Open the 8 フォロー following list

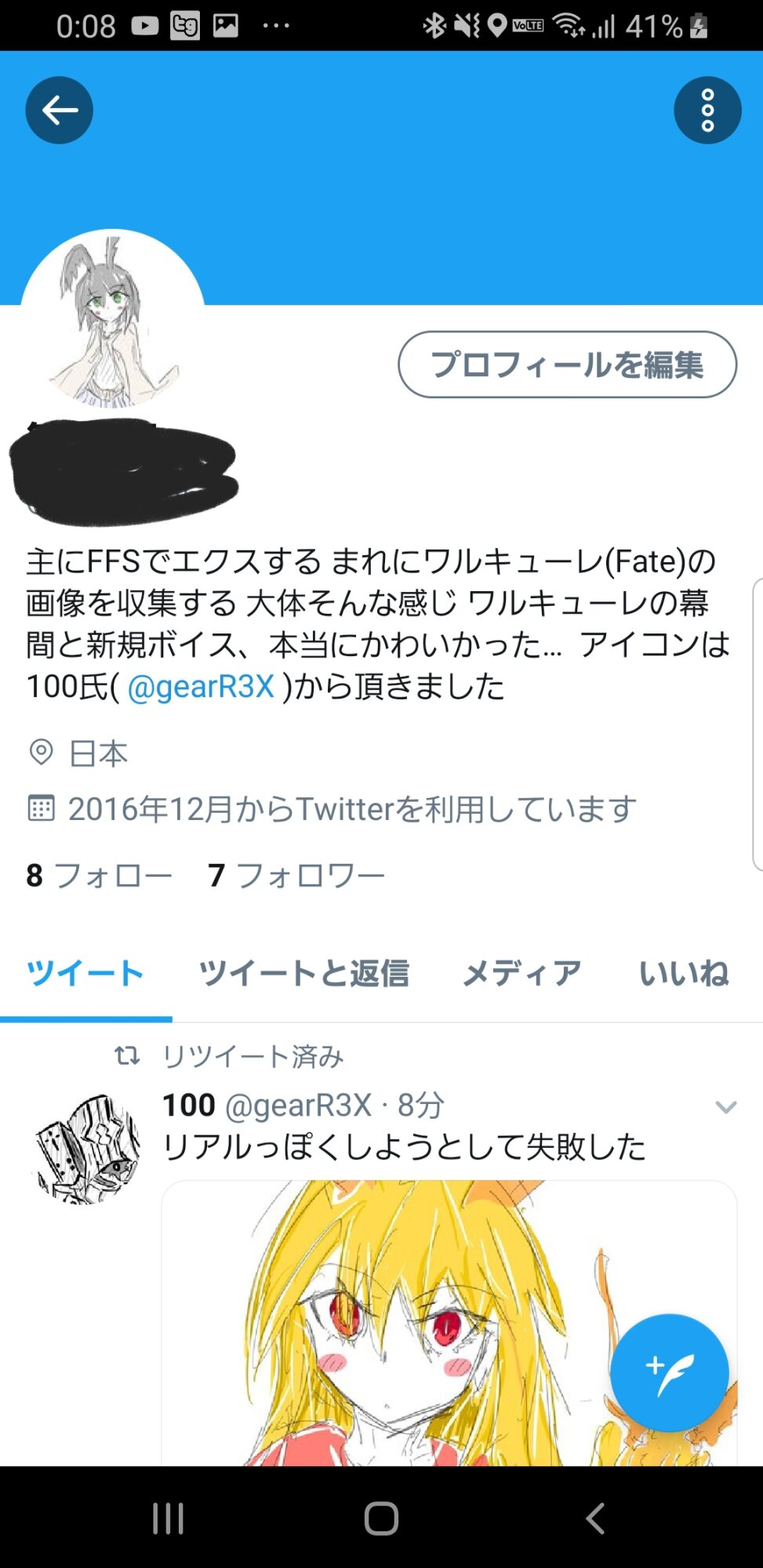click(99, 875)
